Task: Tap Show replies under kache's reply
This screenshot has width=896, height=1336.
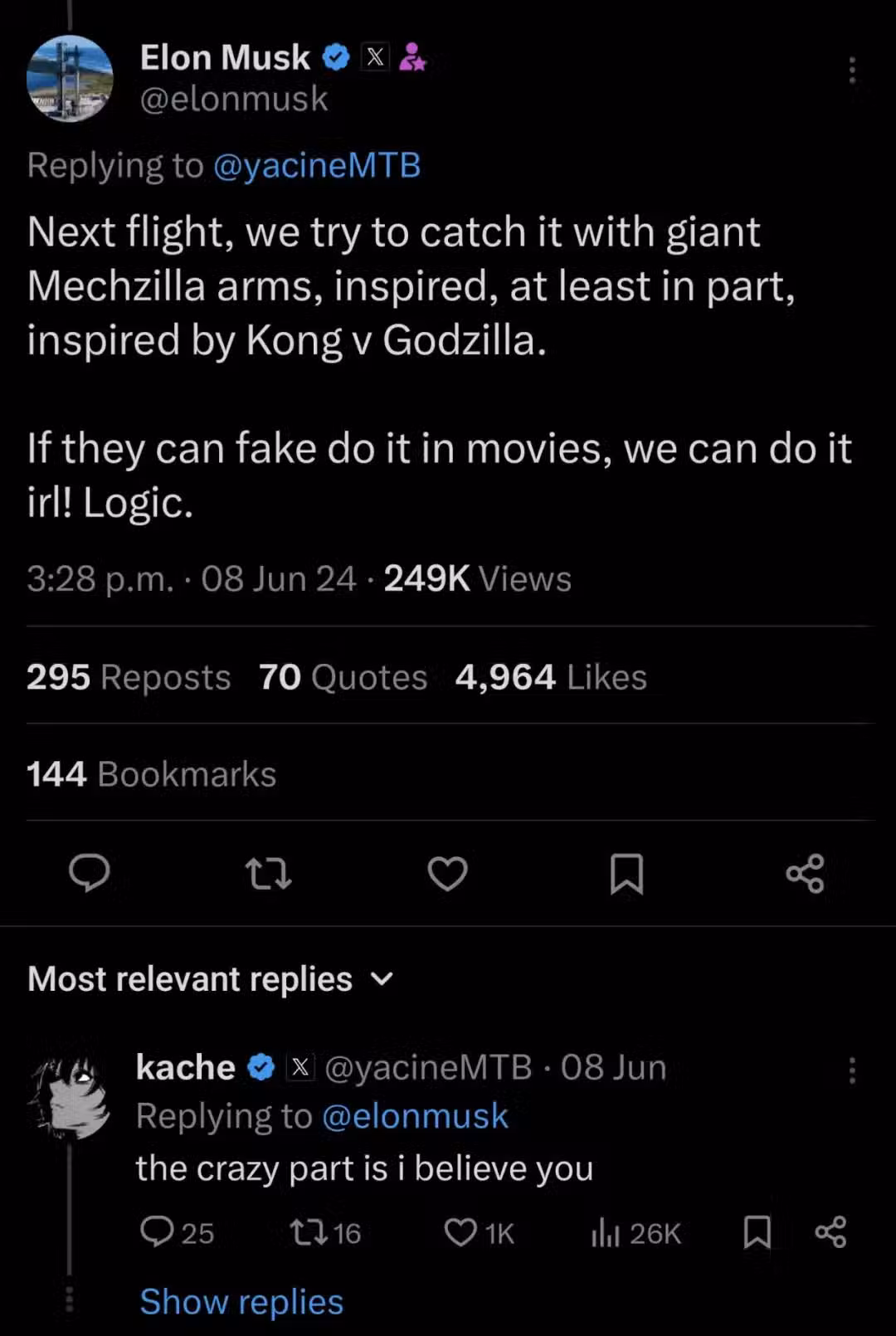Action: coord(241,1301)
